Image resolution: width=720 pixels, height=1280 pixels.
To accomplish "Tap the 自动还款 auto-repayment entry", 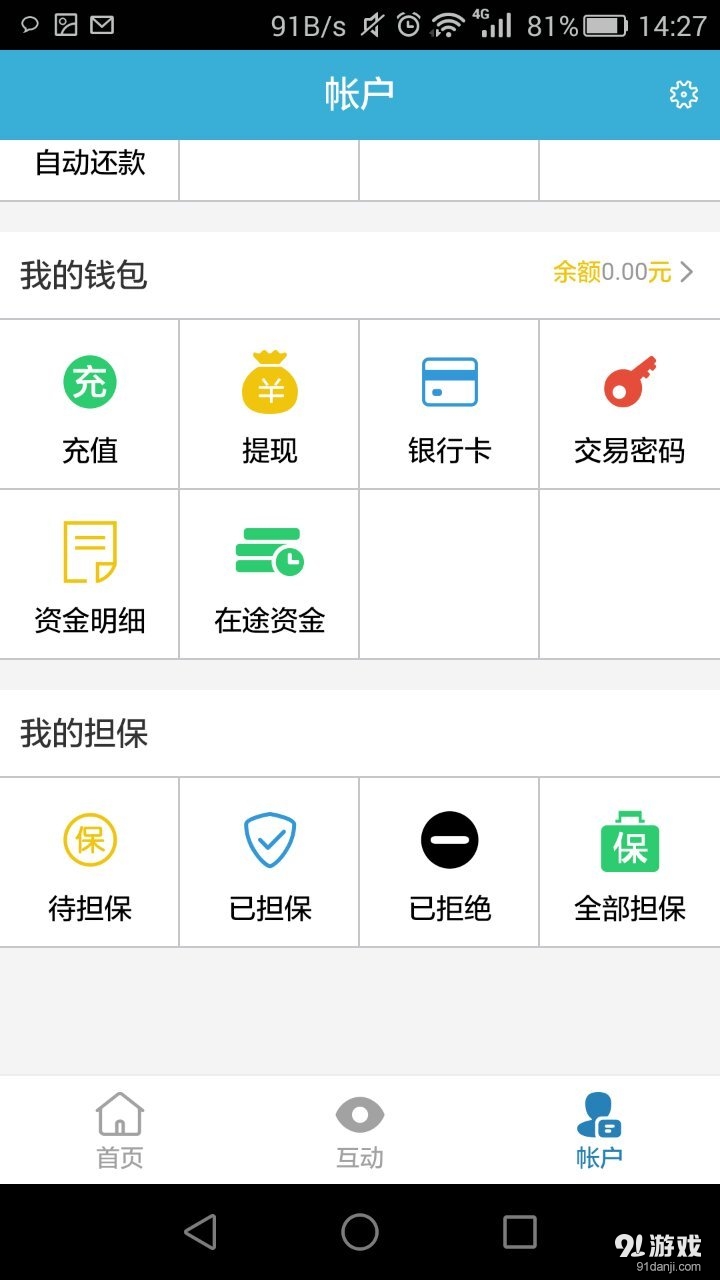I will pyautogui.click(x=90, y=165).
